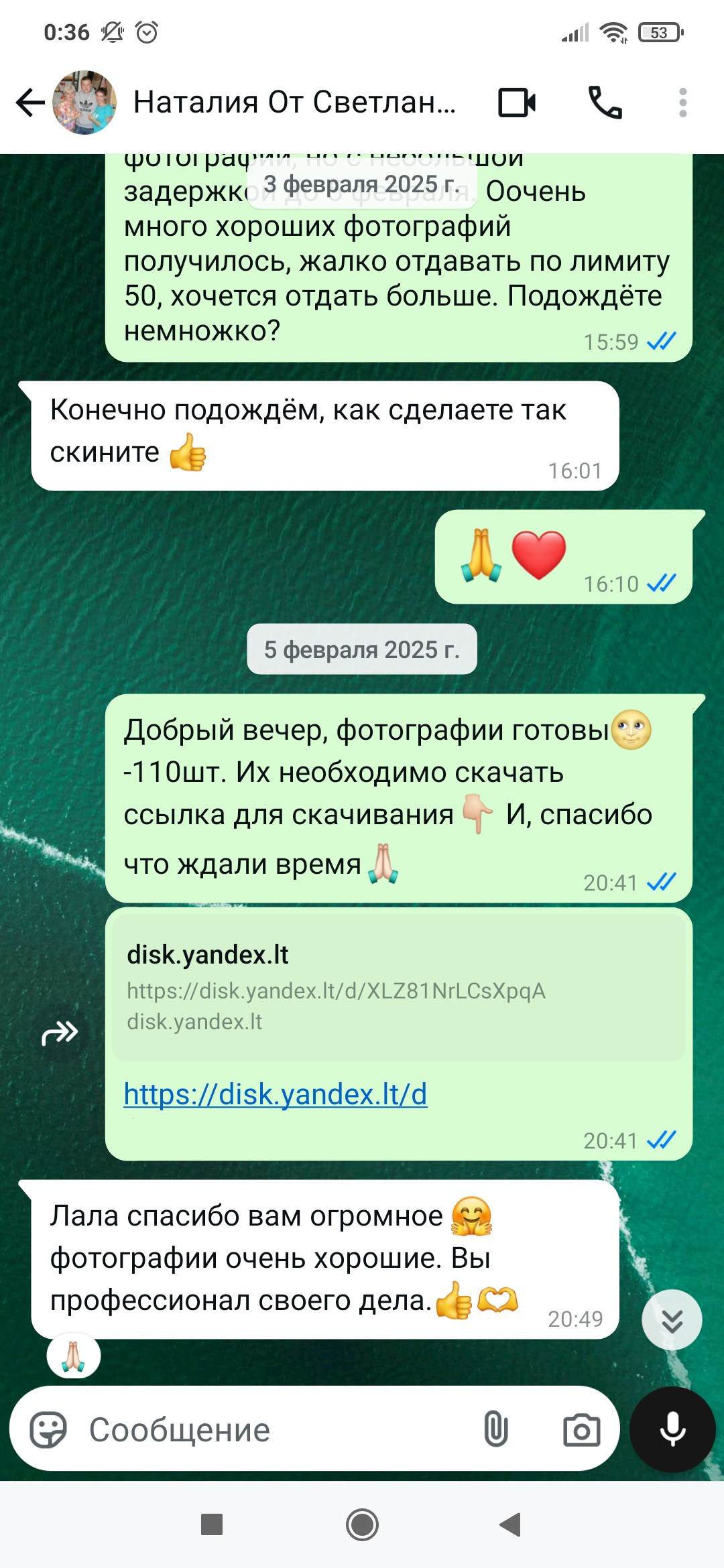The height and width of the screenshot is (1568, 724).
Task: Attach a file with the paperclip
Action: coord(495,1429)
